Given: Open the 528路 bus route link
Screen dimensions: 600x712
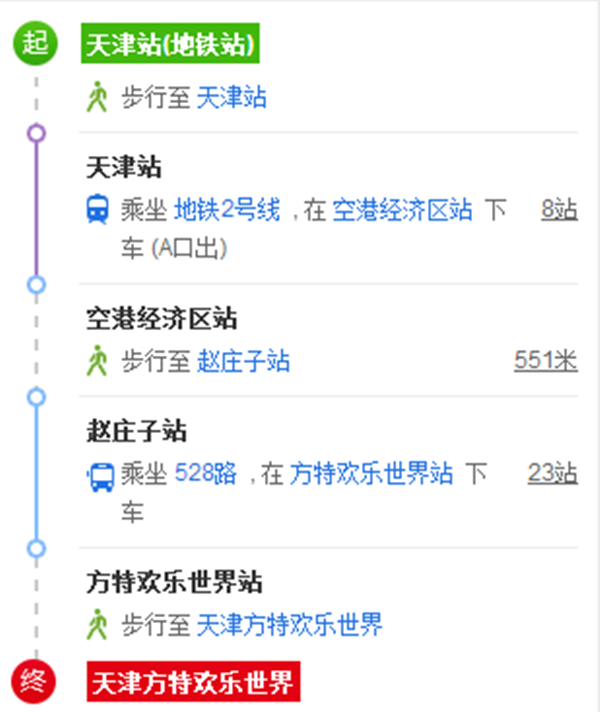Looking at the screenshot, I should 206,474.
